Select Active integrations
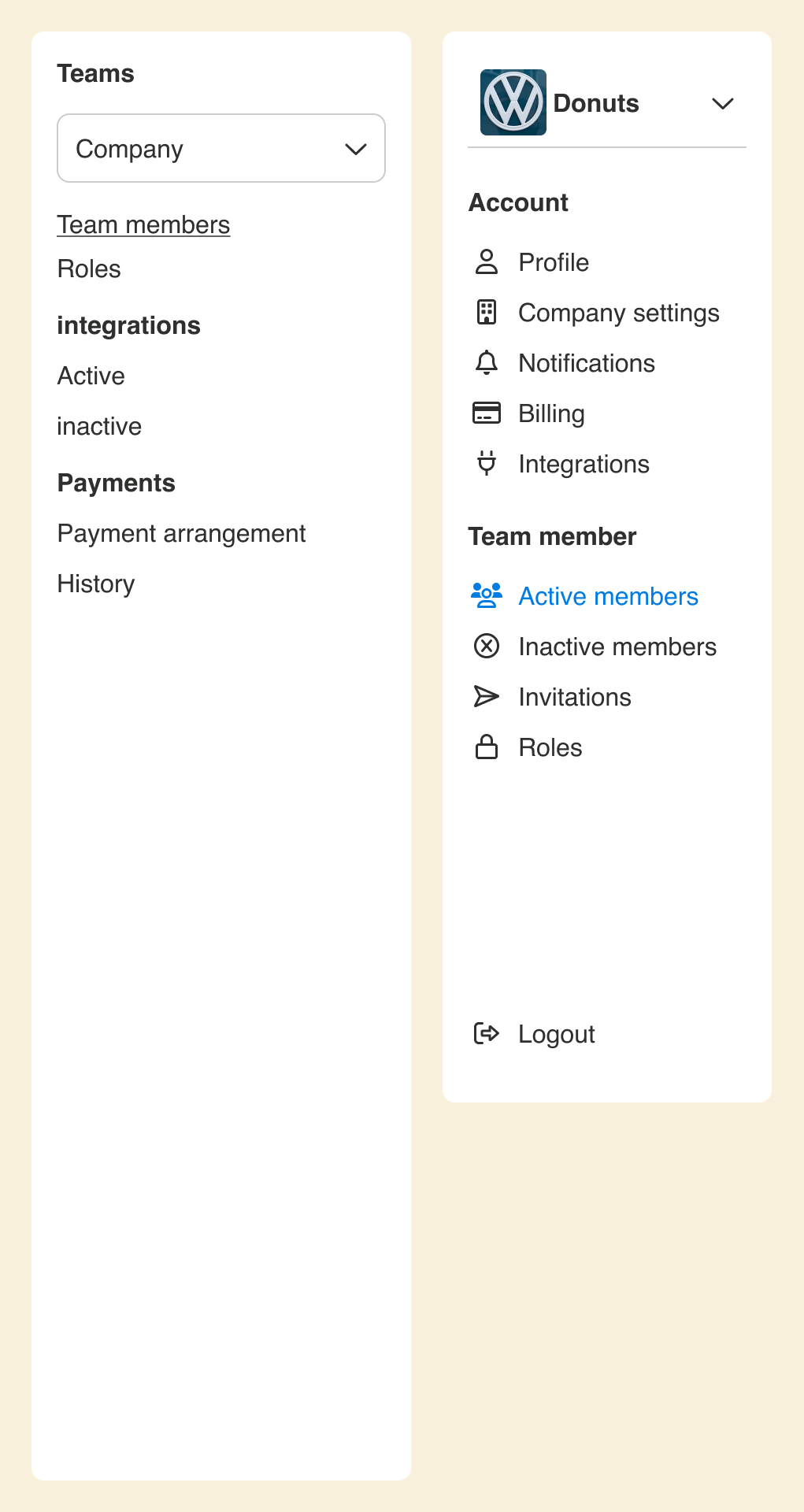This screenshot has height=1512, width=804. click(91, 376)
